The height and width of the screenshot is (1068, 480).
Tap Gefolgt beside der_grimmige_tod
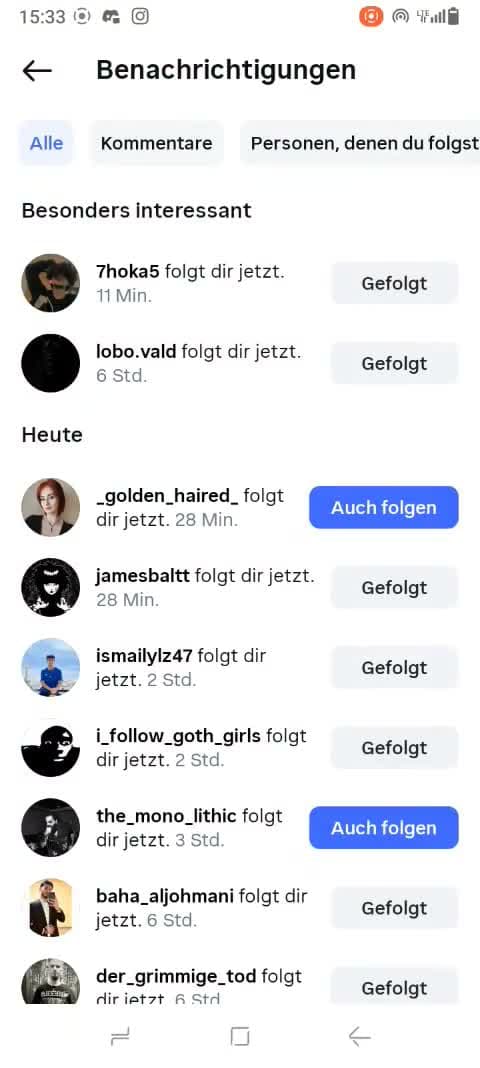[x=394, y=986]
